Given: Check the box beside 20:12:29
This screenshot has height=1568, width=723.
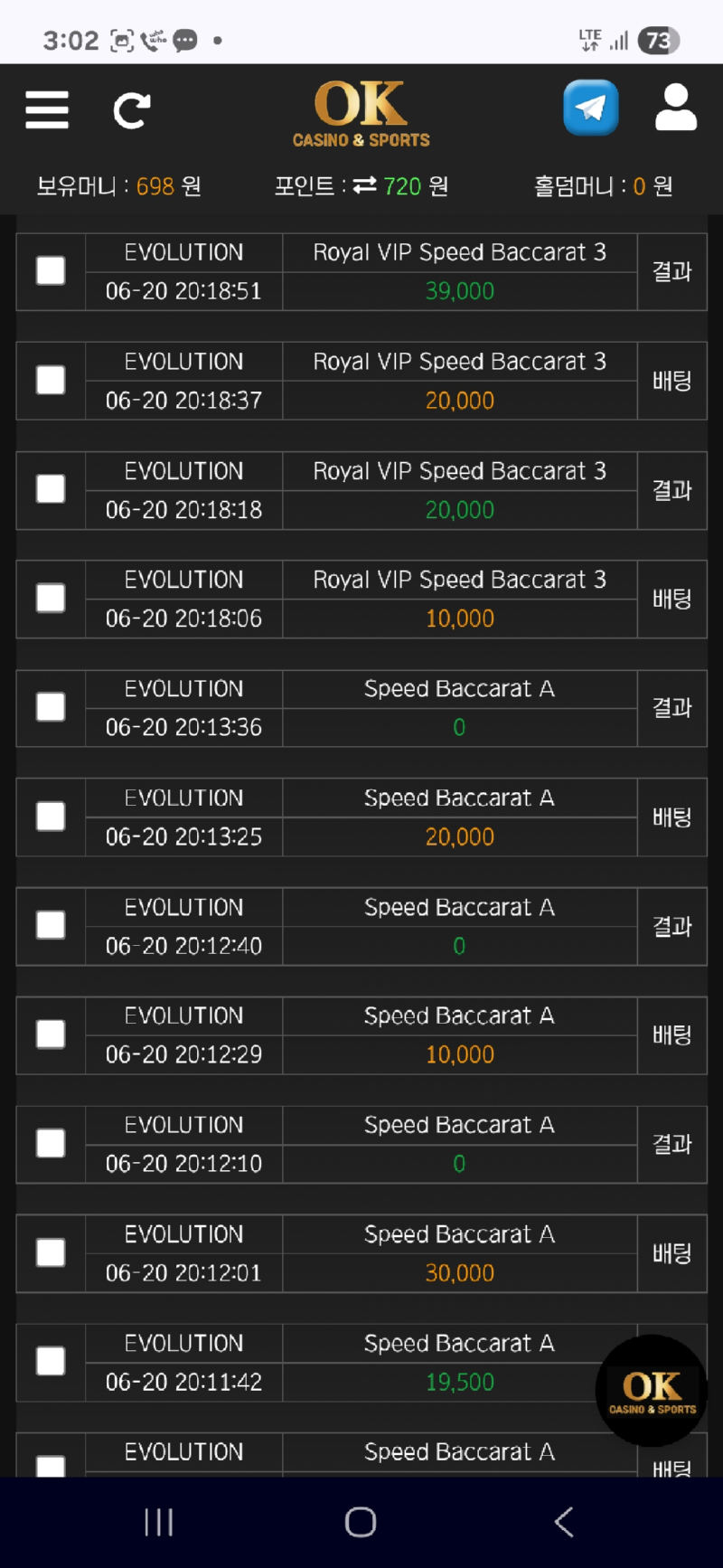Looking at the screenshot, I should click(51, 1034).
